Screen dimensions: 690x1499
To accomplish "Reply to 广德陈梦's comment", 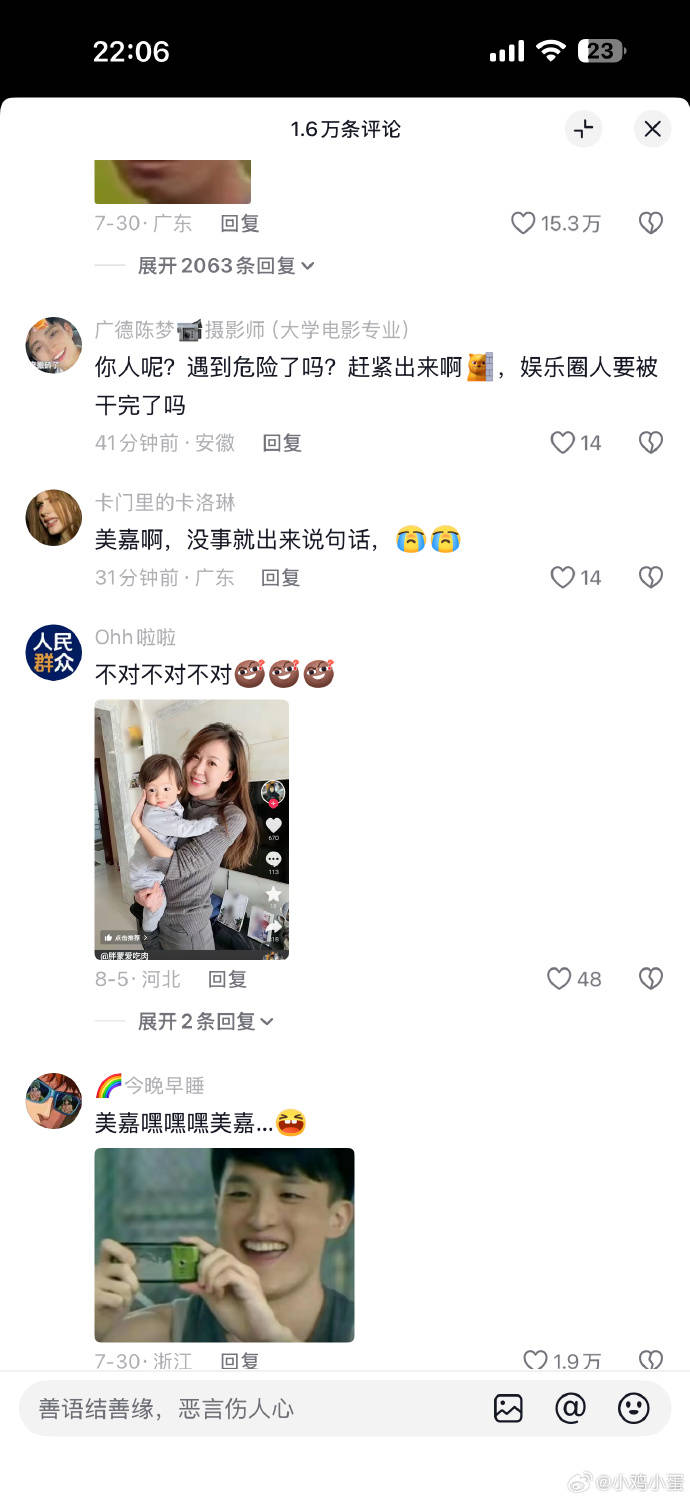I will pos(282,443).
